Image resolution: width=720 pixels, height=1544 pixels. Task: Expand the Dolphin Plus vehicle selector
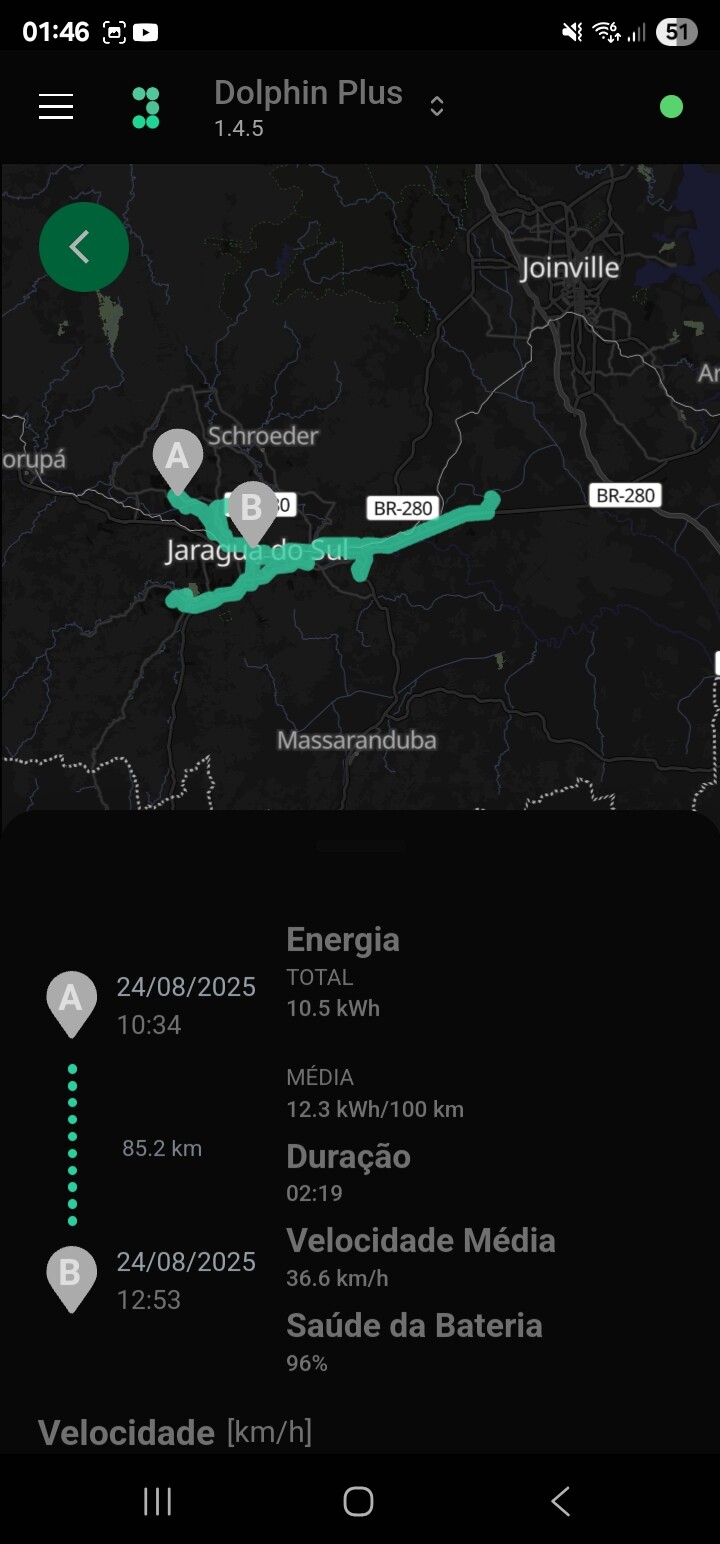(x=436, y=107)
